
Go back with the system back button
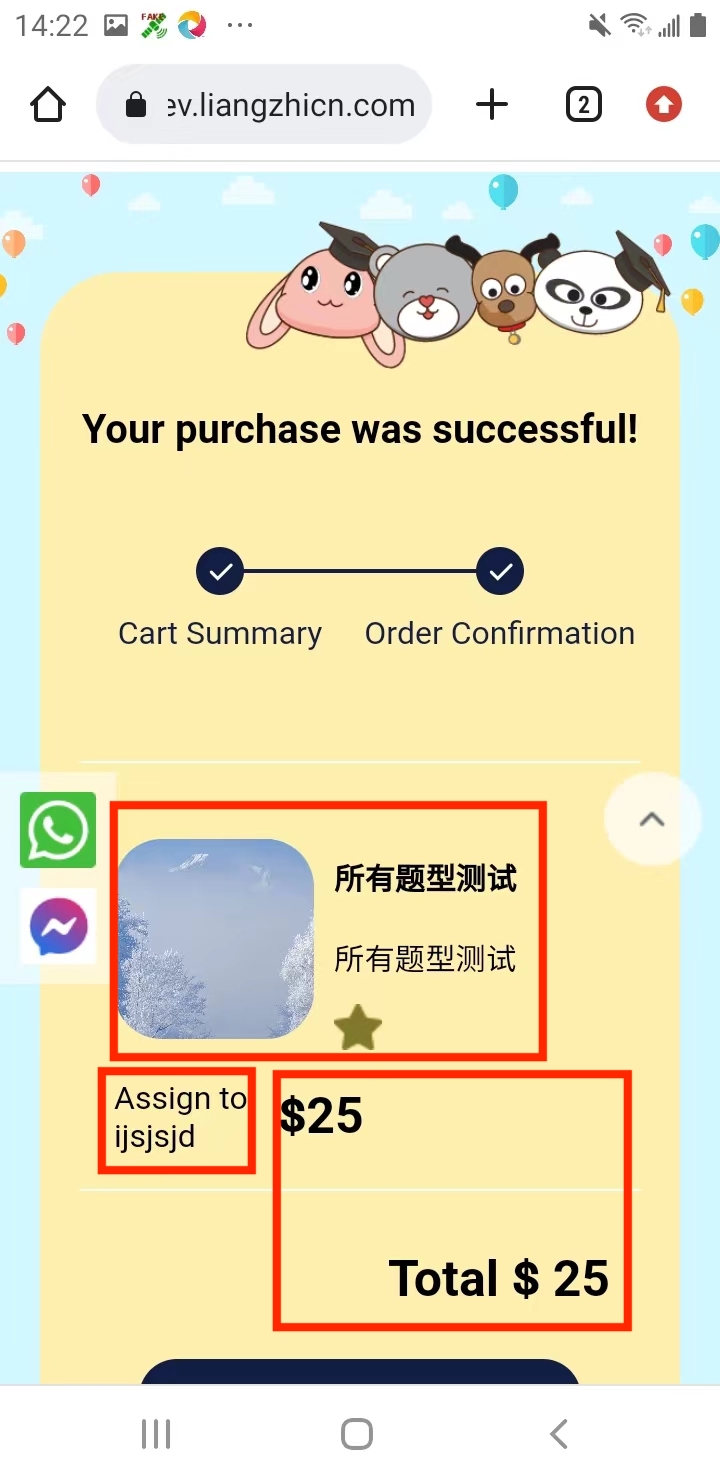coord(559,1433)
